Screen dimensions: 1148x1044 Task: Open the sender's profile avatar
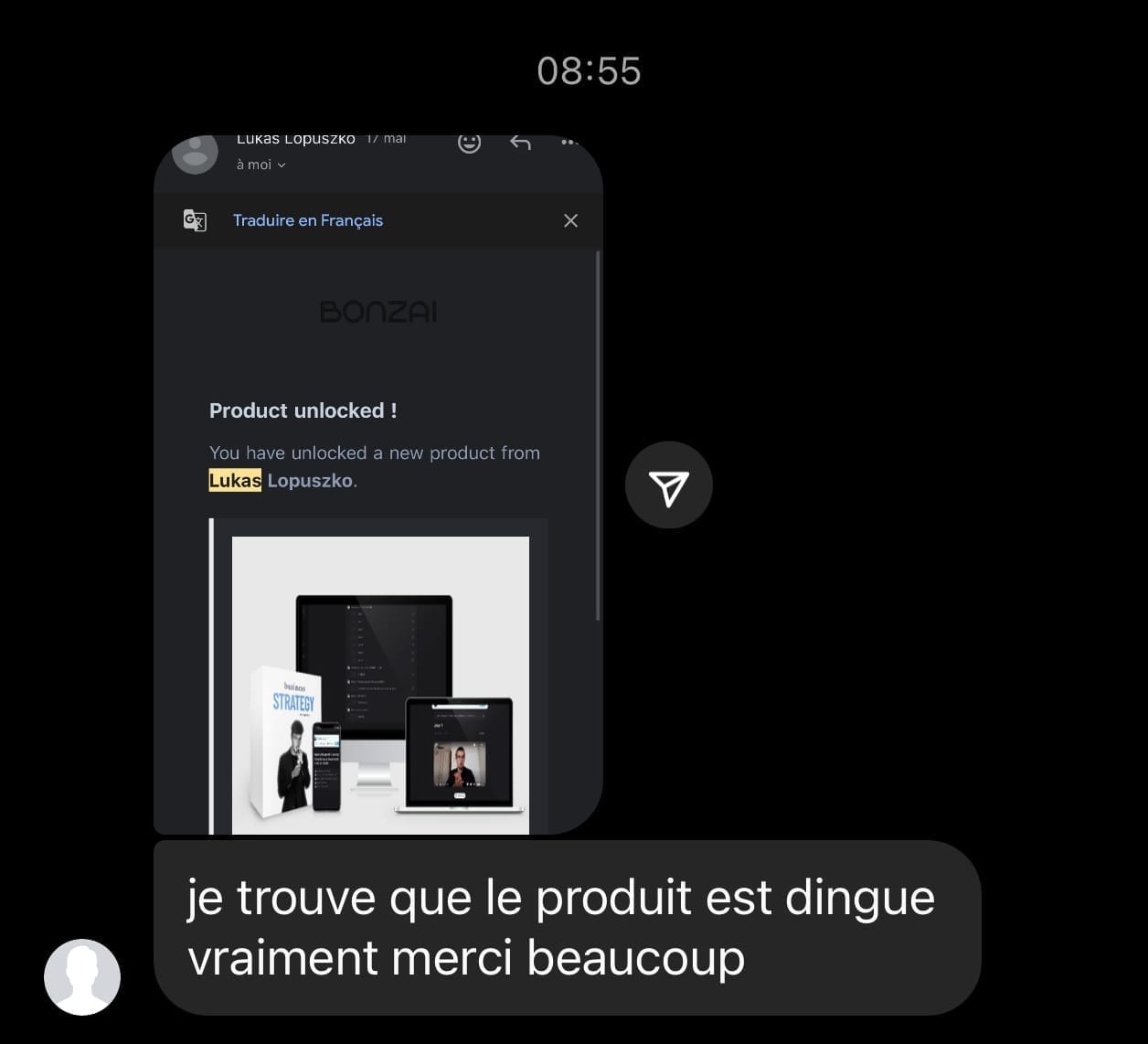coord(82,976)
